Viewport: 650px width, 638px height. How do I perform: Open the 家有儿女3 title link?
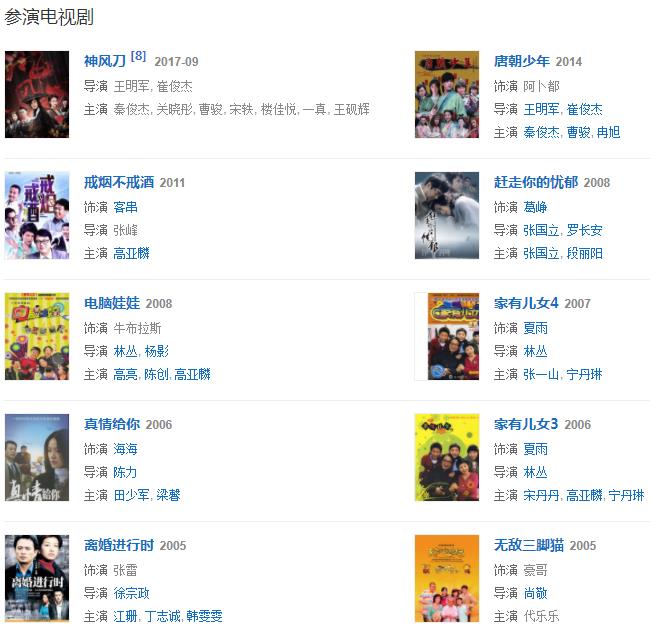[526, 424]
